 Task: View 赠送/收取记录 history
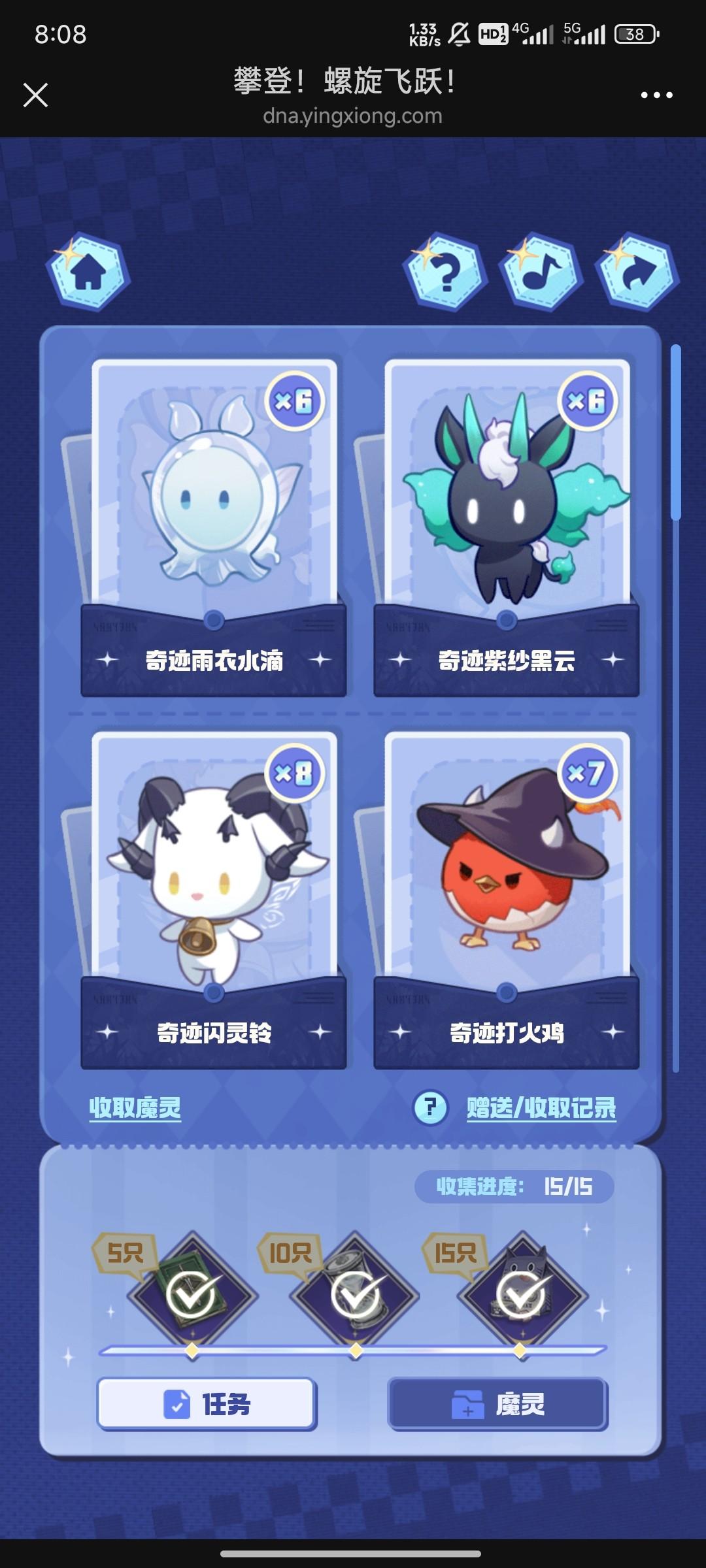coord(541,1107)
